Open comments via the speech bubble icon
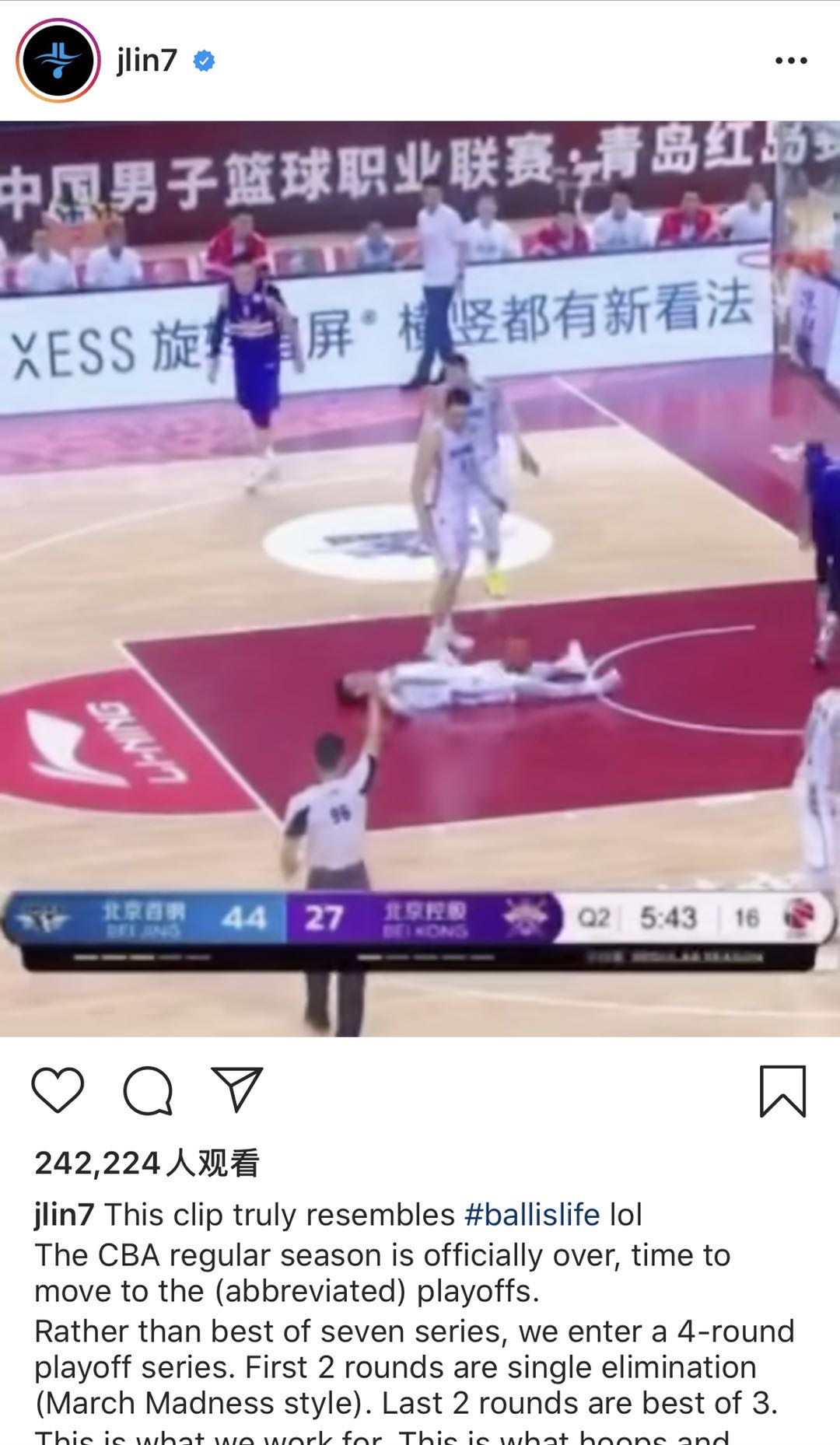Screen dimensions: 840x1445 point(148,1090)
